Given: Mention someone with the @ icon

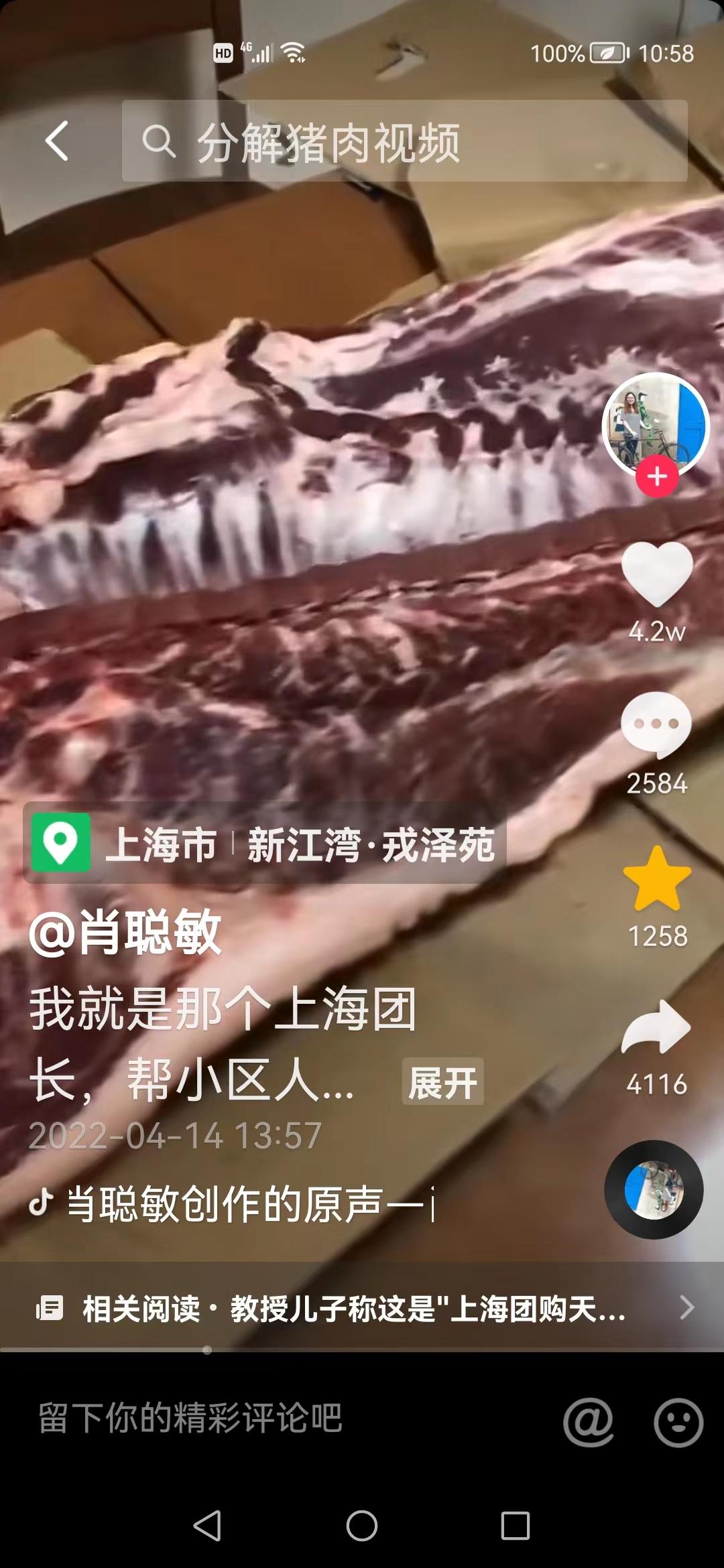Looking at the screenshot, I should tap(589, 1421).
